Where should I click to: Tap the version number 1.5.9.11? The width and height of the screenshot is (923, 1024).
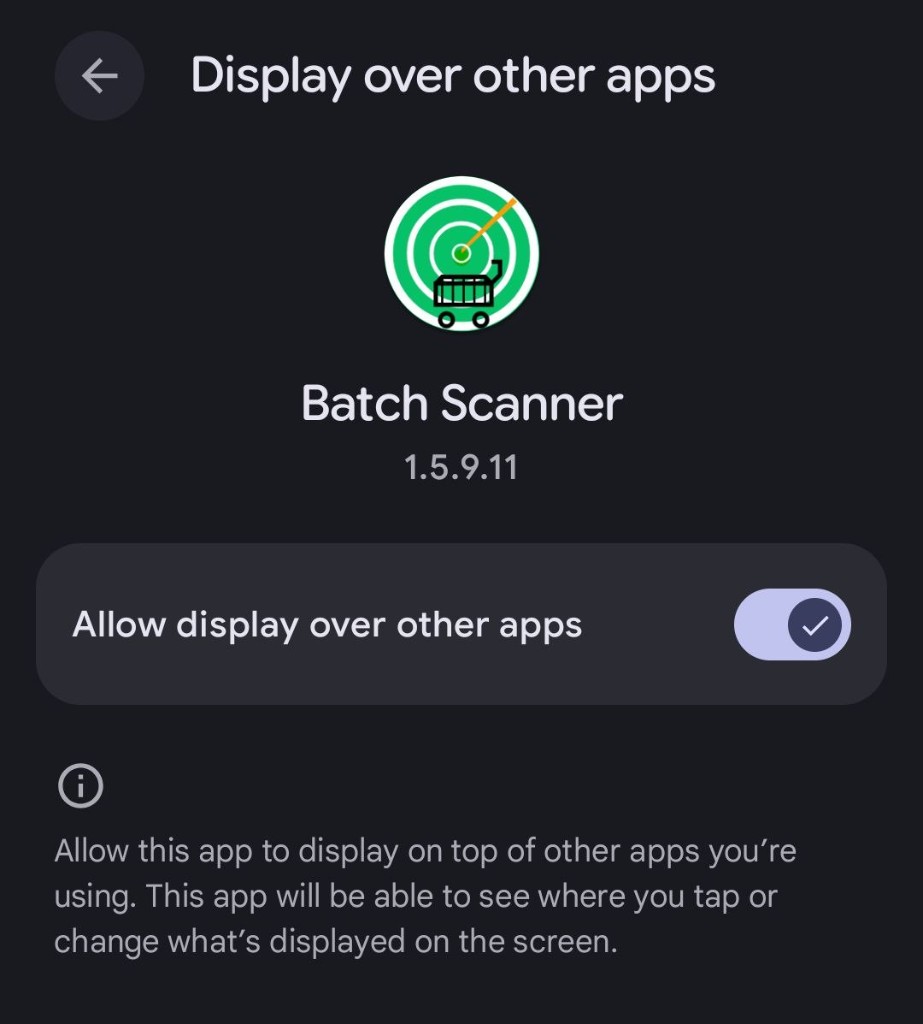tap(461, 466)
